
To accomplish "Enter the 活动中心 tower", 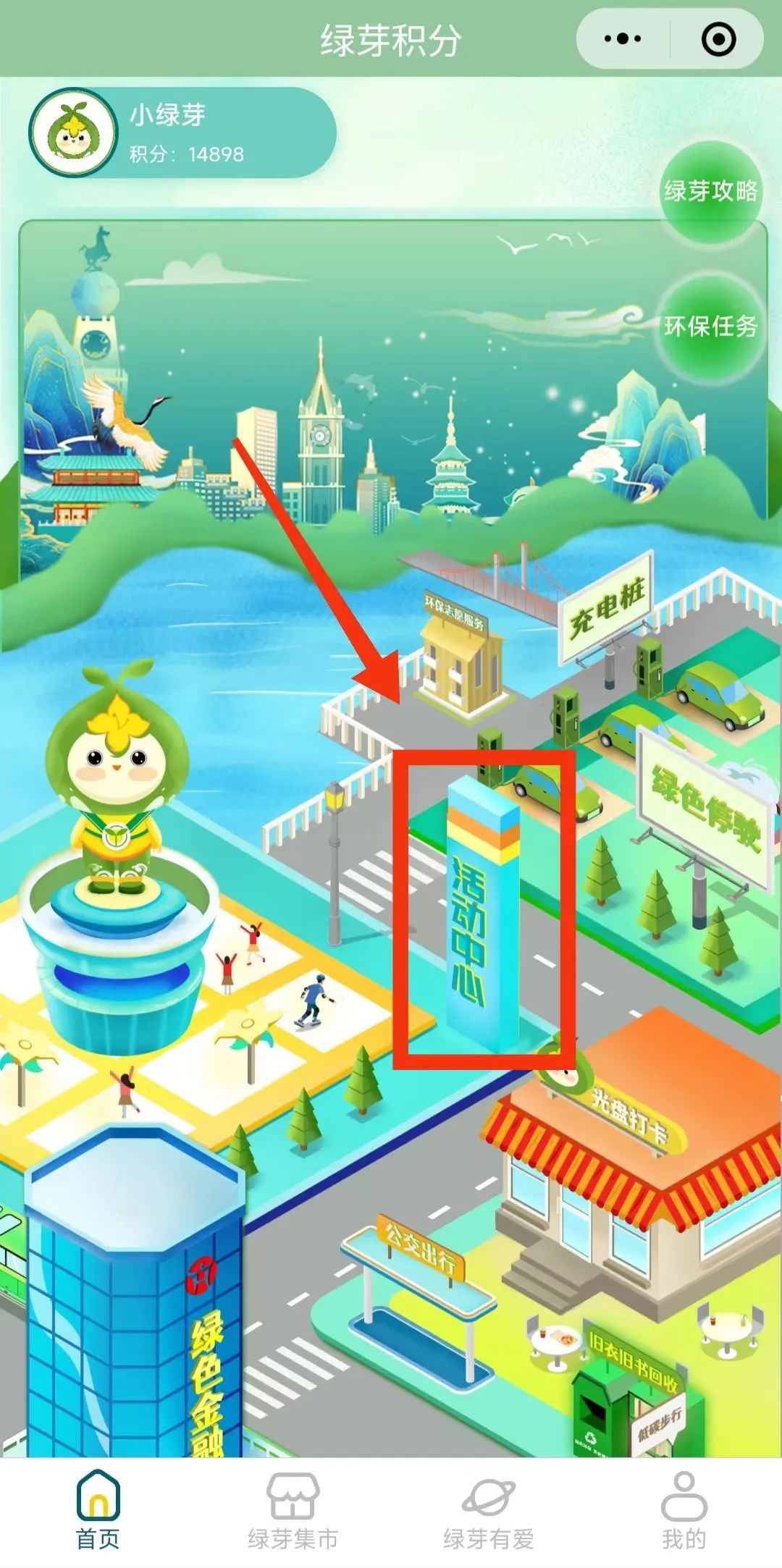I will pyautogui.click(x=483, y=914).
